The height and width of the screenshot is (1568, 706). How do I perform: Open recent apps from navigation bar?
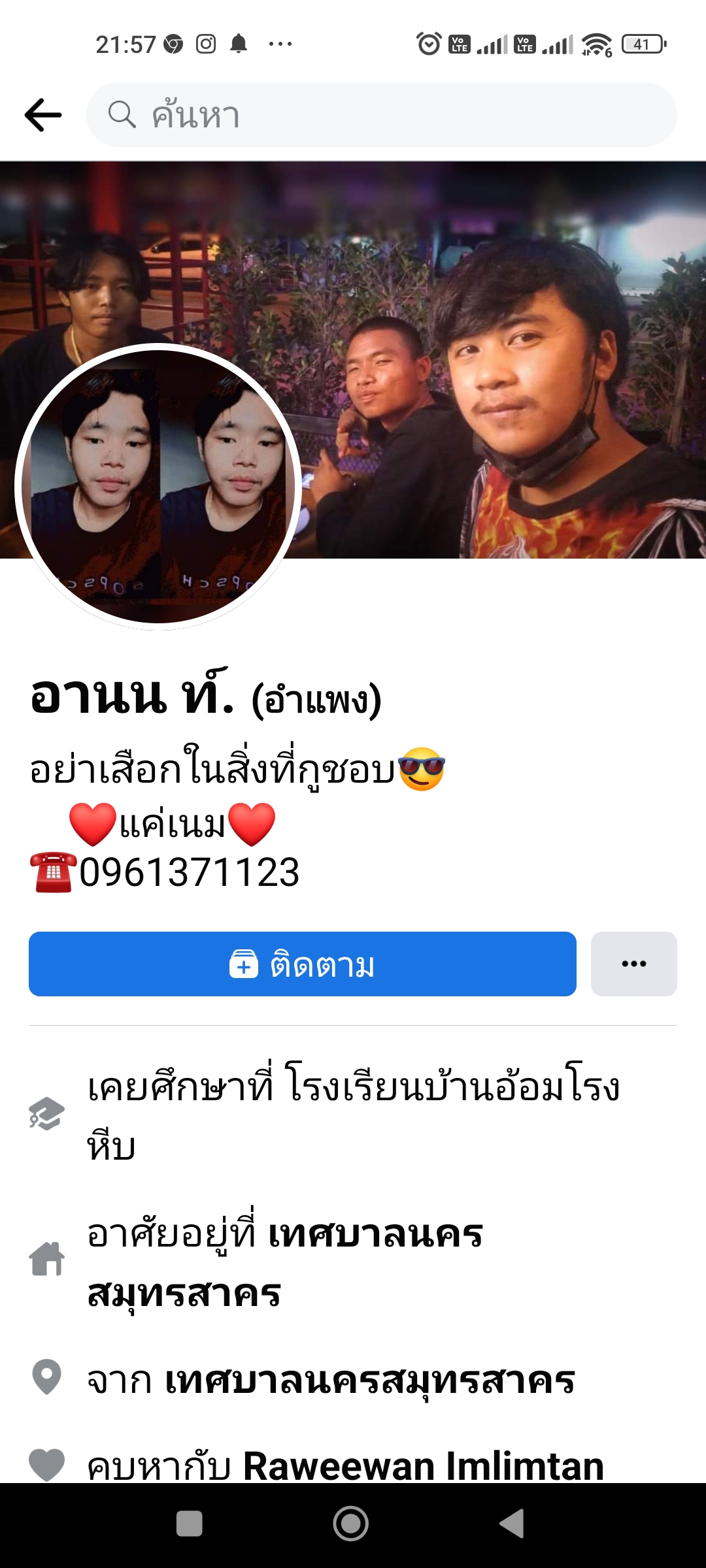coord(190,1524)
